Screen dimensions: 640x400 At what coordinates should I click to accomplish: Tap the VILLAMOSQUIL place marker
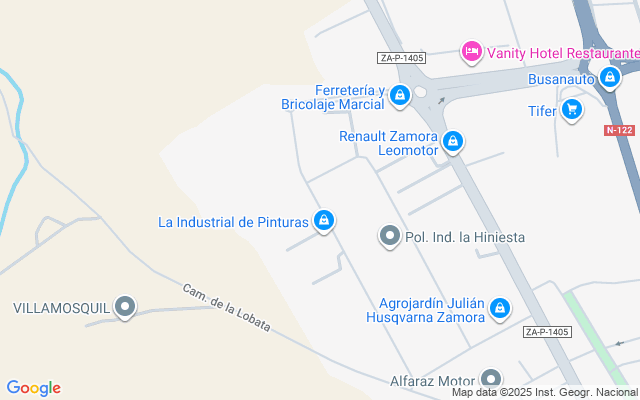pos(125,307)
